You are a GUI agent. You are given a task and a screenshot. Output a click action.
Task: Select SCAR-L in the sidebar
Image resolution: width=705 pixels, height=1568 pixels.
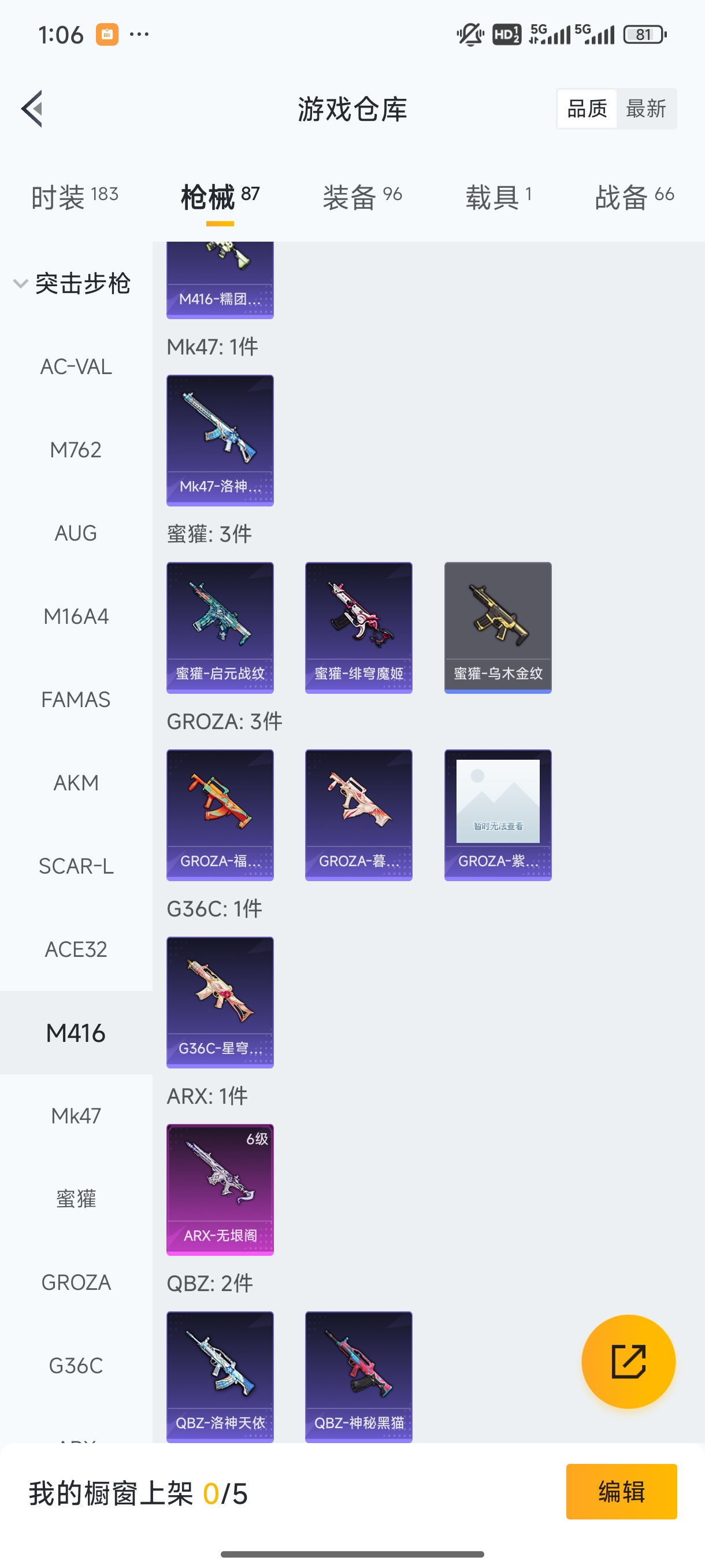click(76, 866)
